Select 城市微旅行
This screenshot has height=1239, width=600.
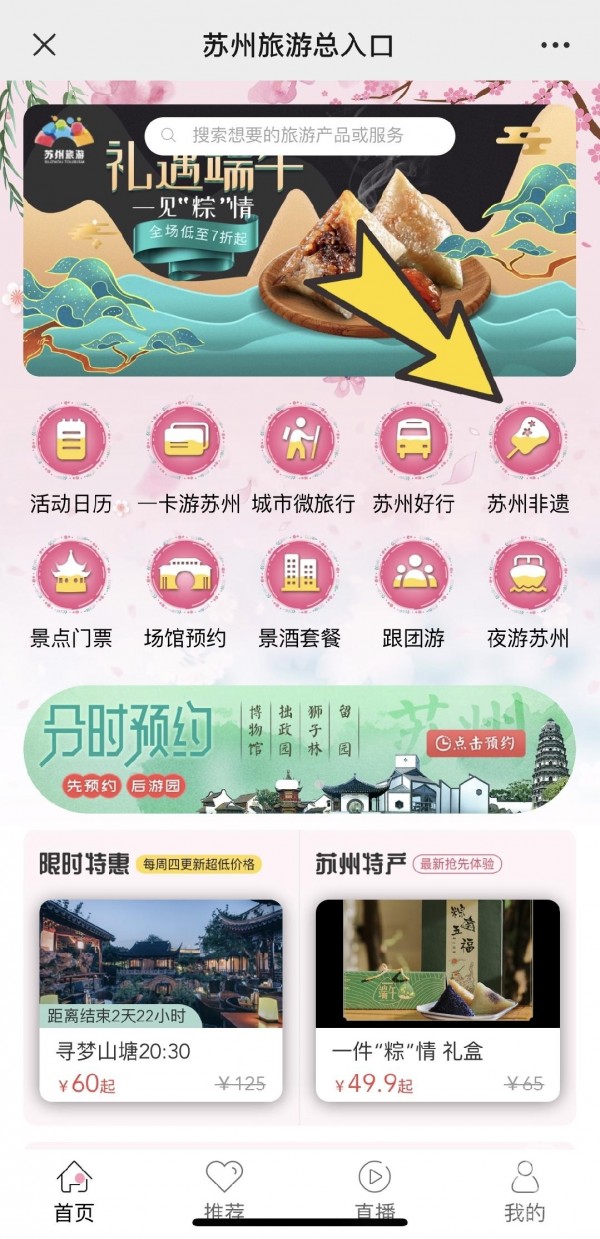pyautogui.click(x=301, y=443)
